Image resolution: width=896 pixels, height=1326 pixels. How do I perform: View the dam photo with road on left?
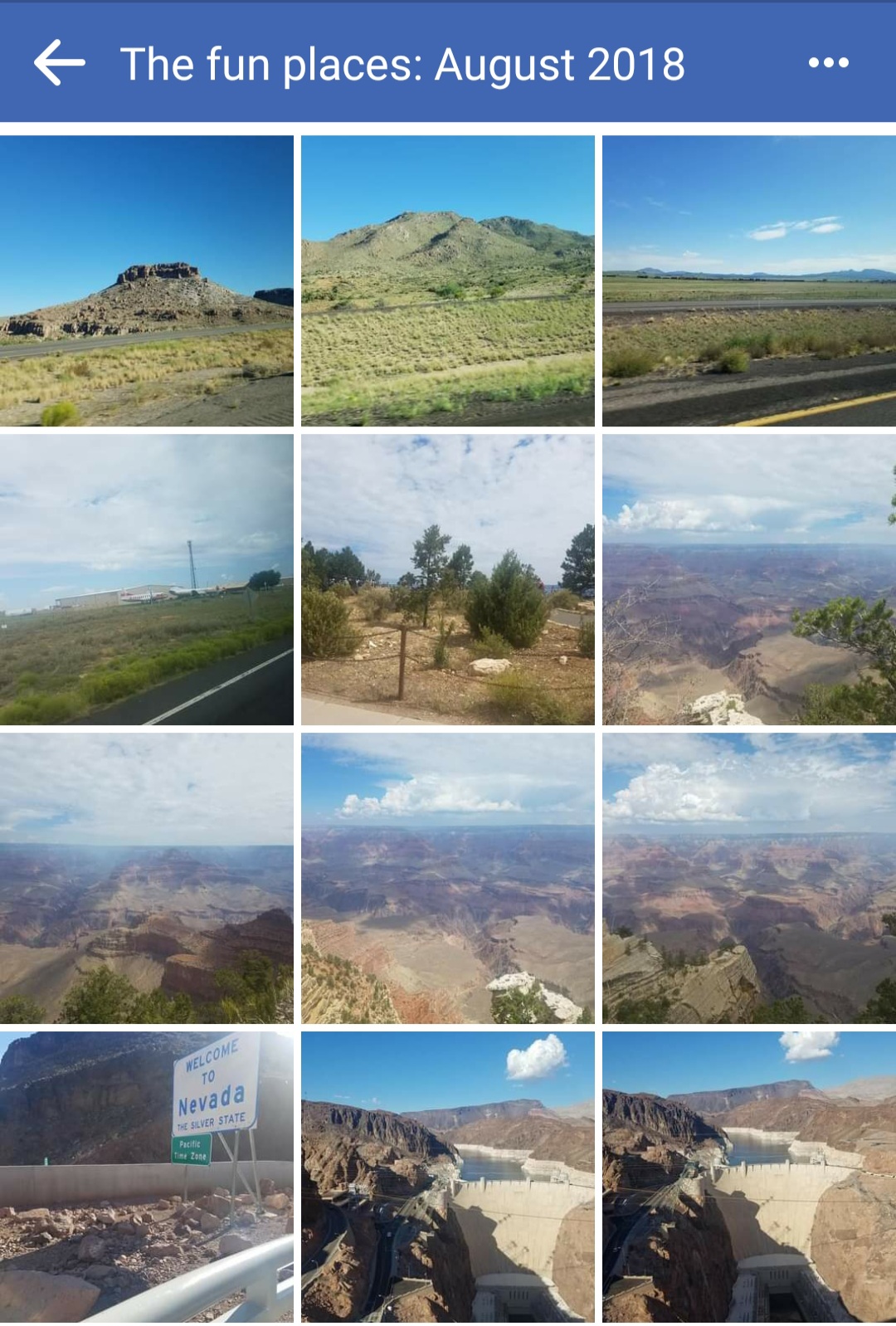click(x=448, y=1177)
